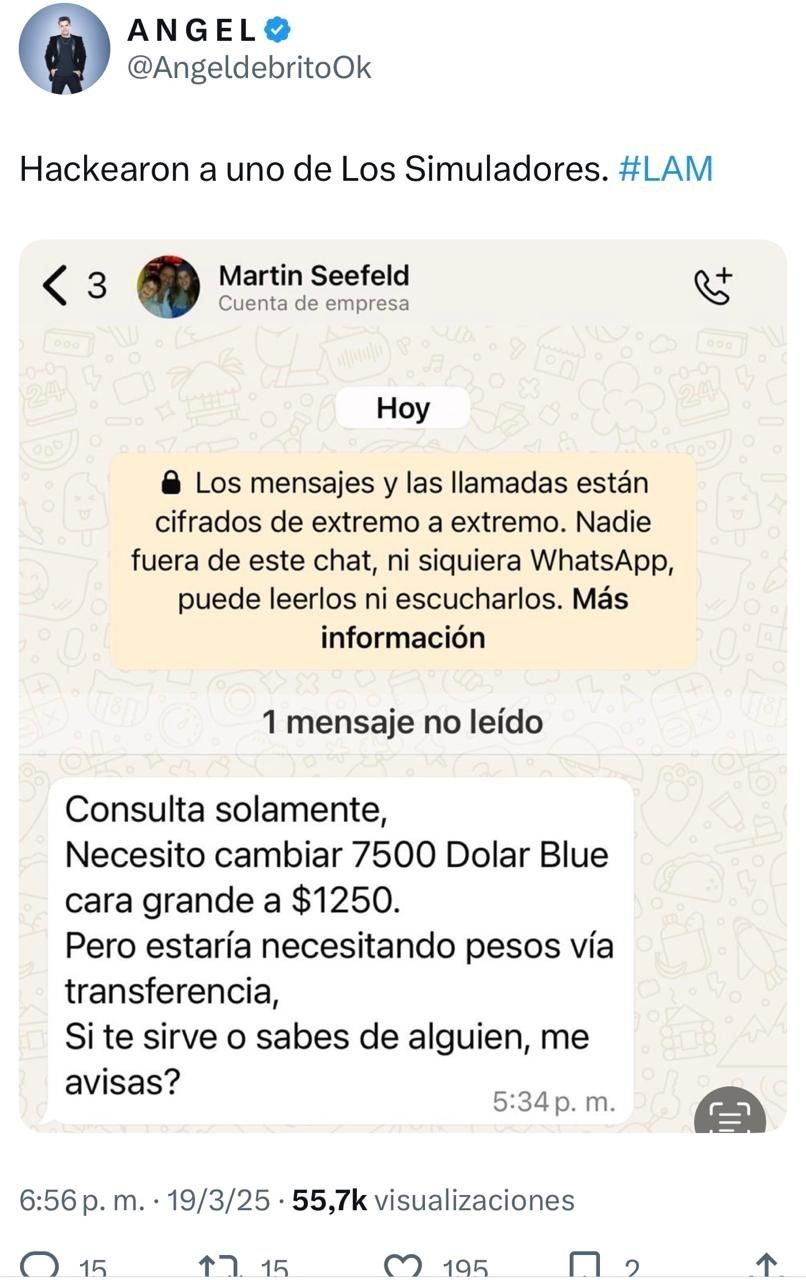Bookmark this tweet

coord(585,1267)
